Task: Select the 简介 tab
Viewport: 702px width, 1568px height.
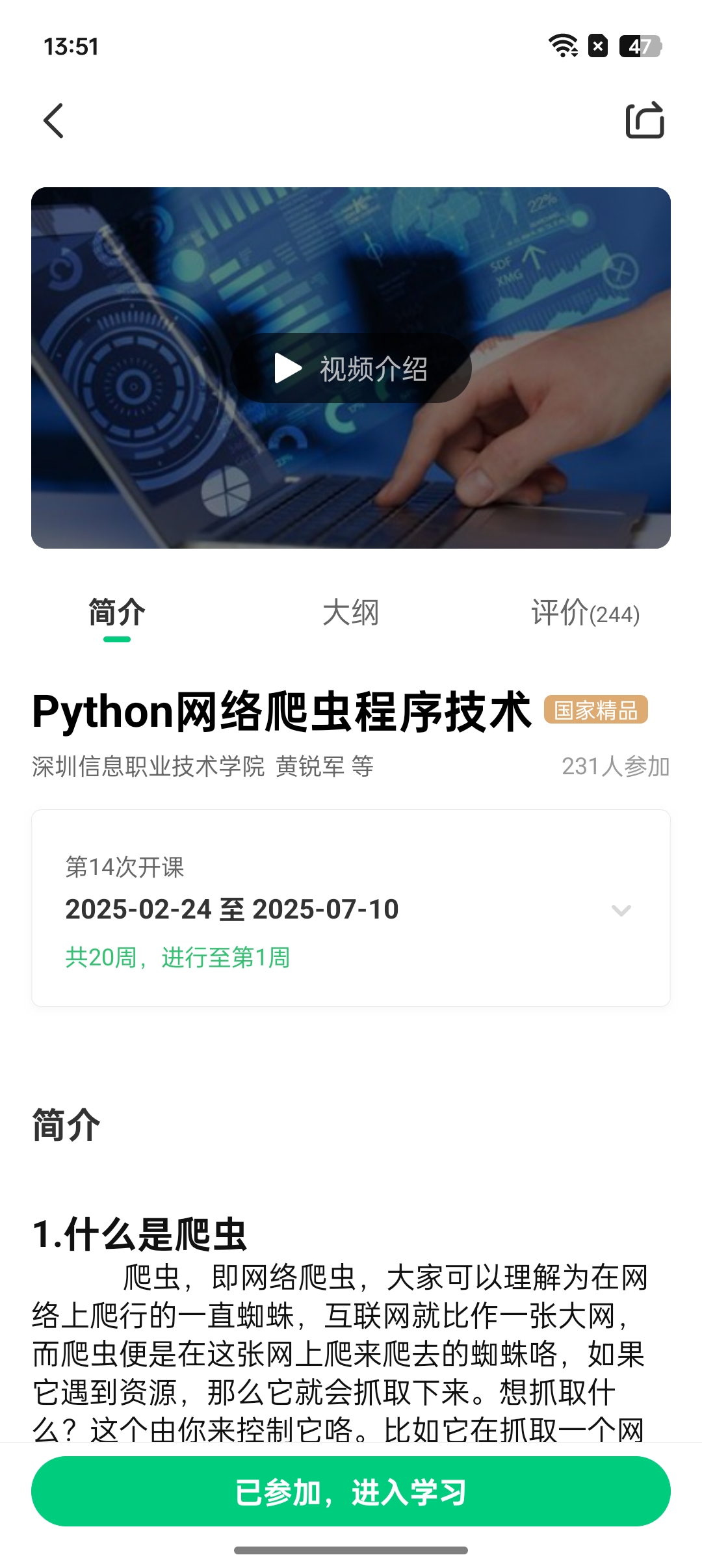Action: point(117,613)
